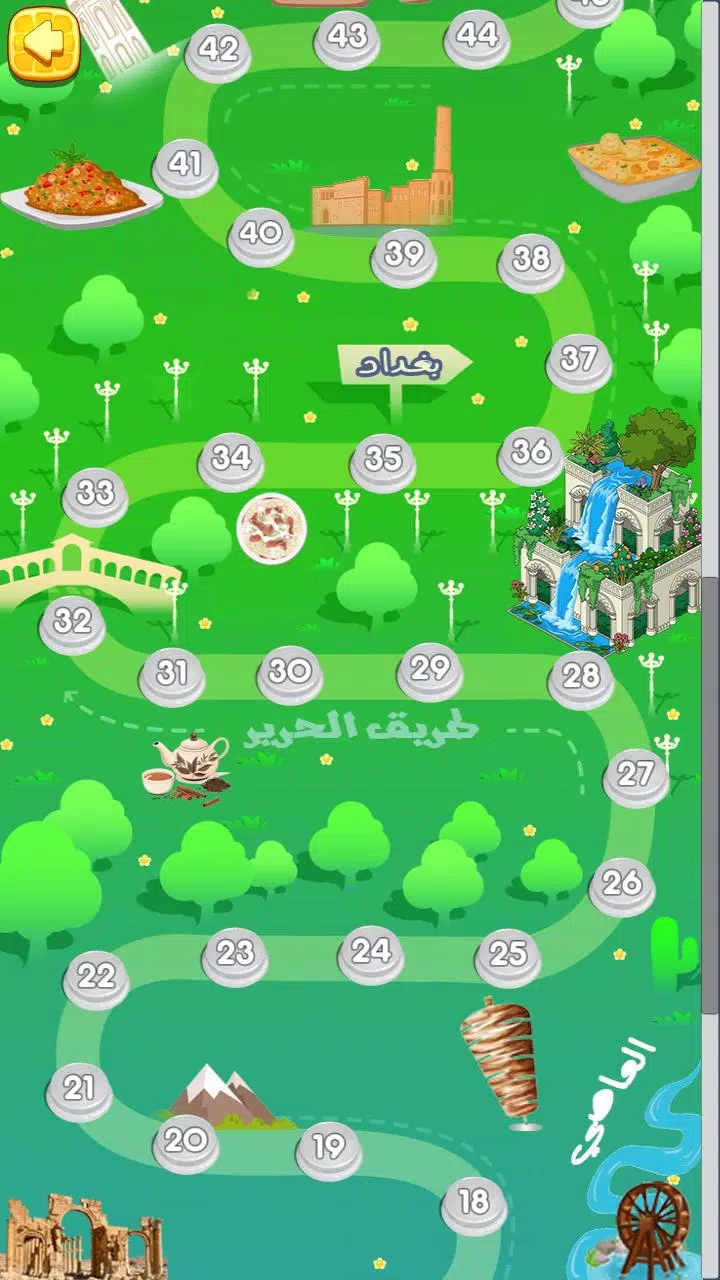The width and height of the screenshot is (720, 1280).
Task: Open level 28 beside the hanging gardens
Action: [581, 677]
